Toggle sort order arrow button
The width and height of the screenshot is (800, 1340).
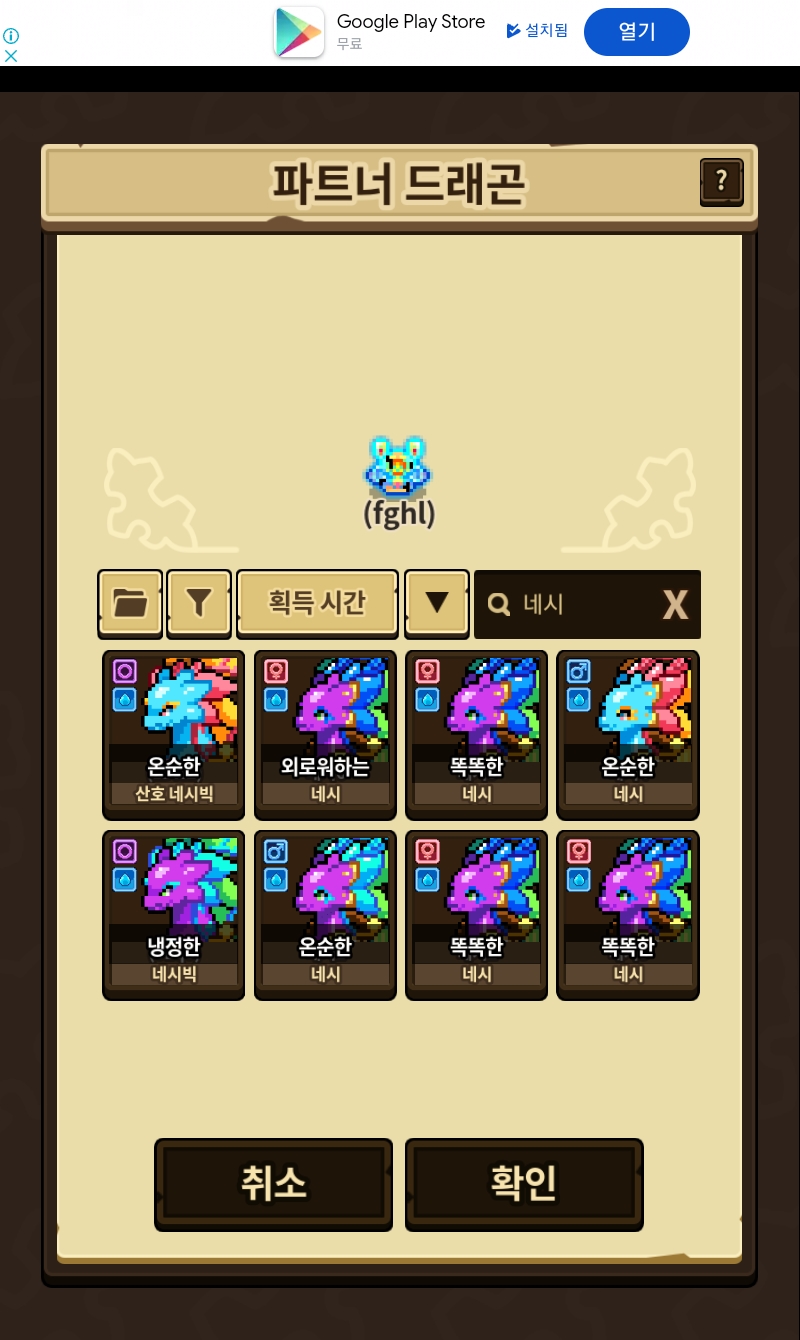437,603
